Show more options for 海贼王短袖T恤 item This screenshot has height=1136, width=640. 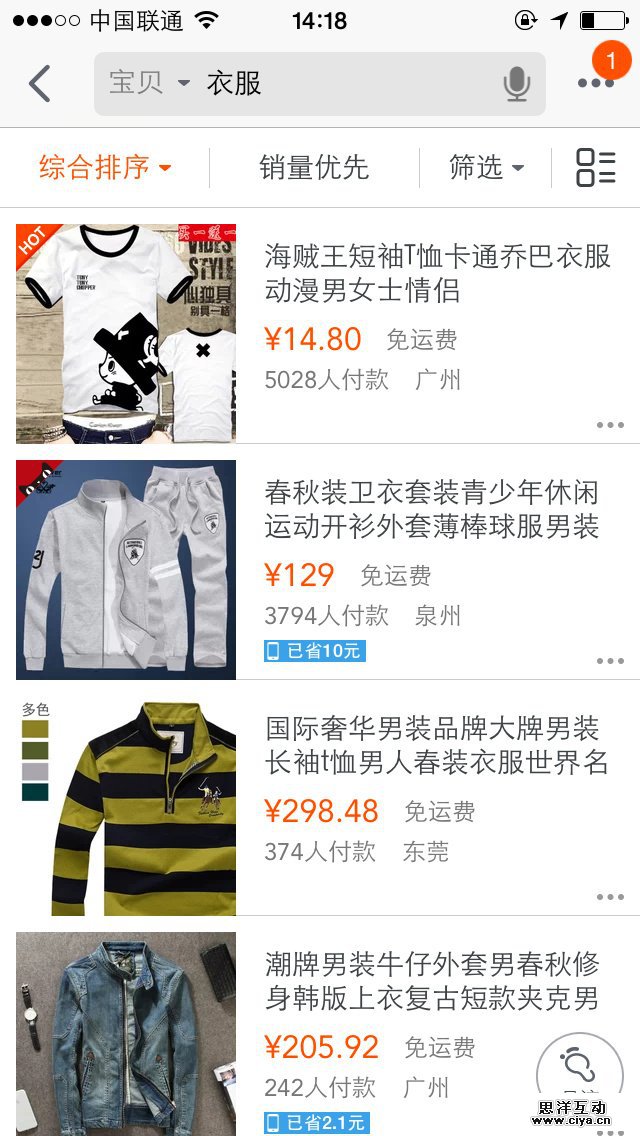(x=610, y=425)
